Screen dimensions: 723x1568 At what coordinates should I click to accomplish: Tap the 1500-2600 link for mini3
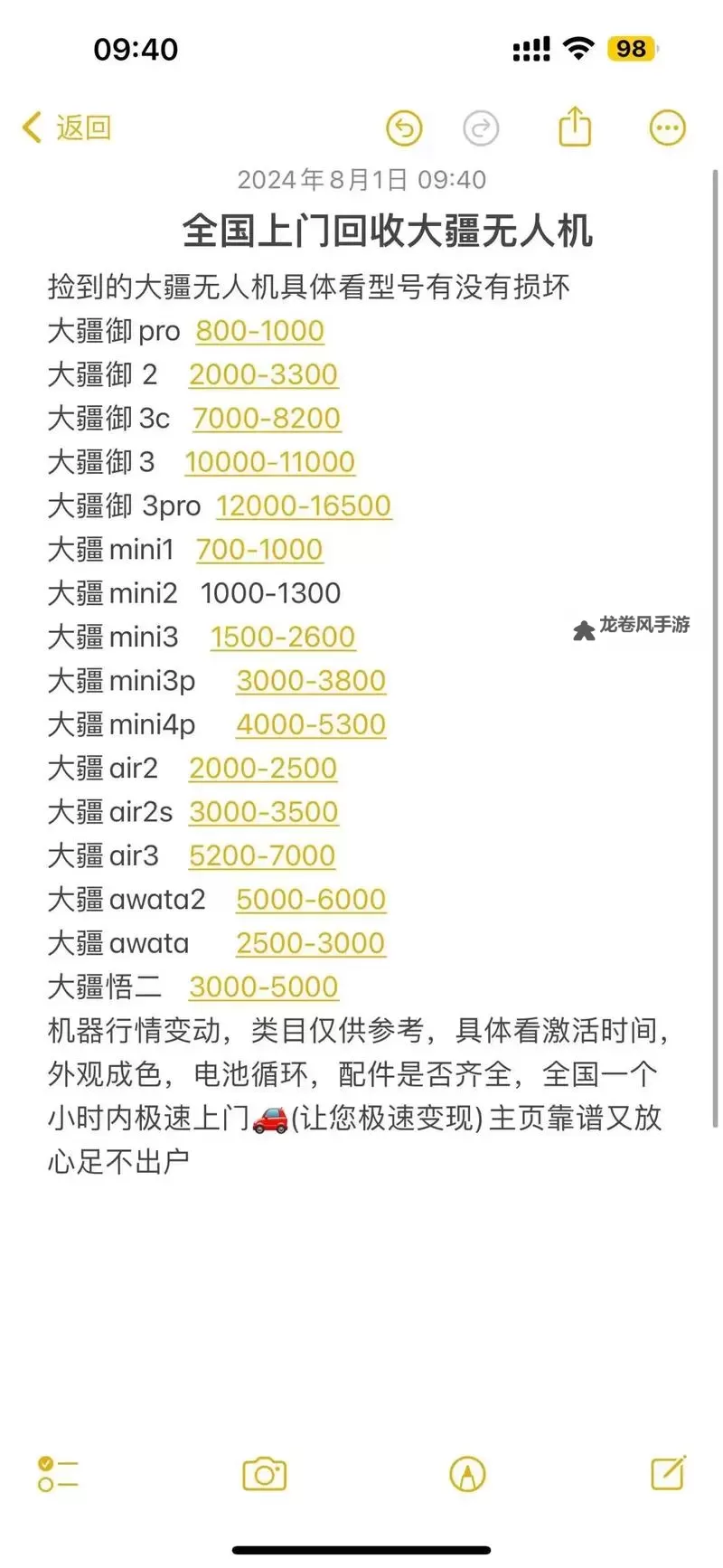point(282,638)
